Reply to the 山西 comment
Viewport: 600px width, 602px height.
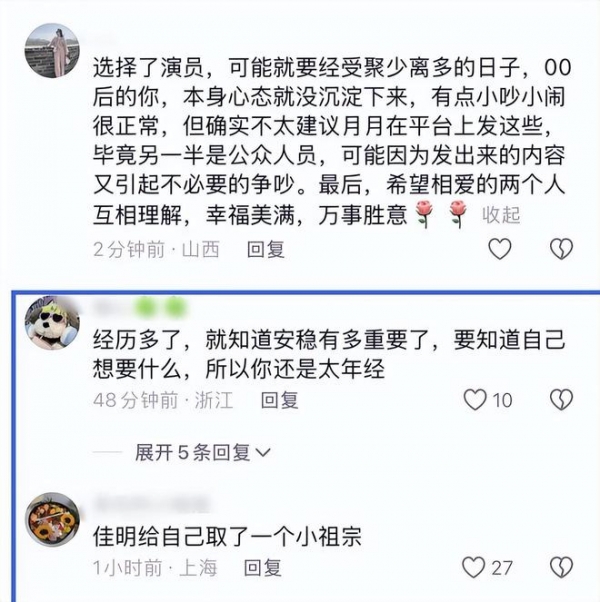[266, 249]
